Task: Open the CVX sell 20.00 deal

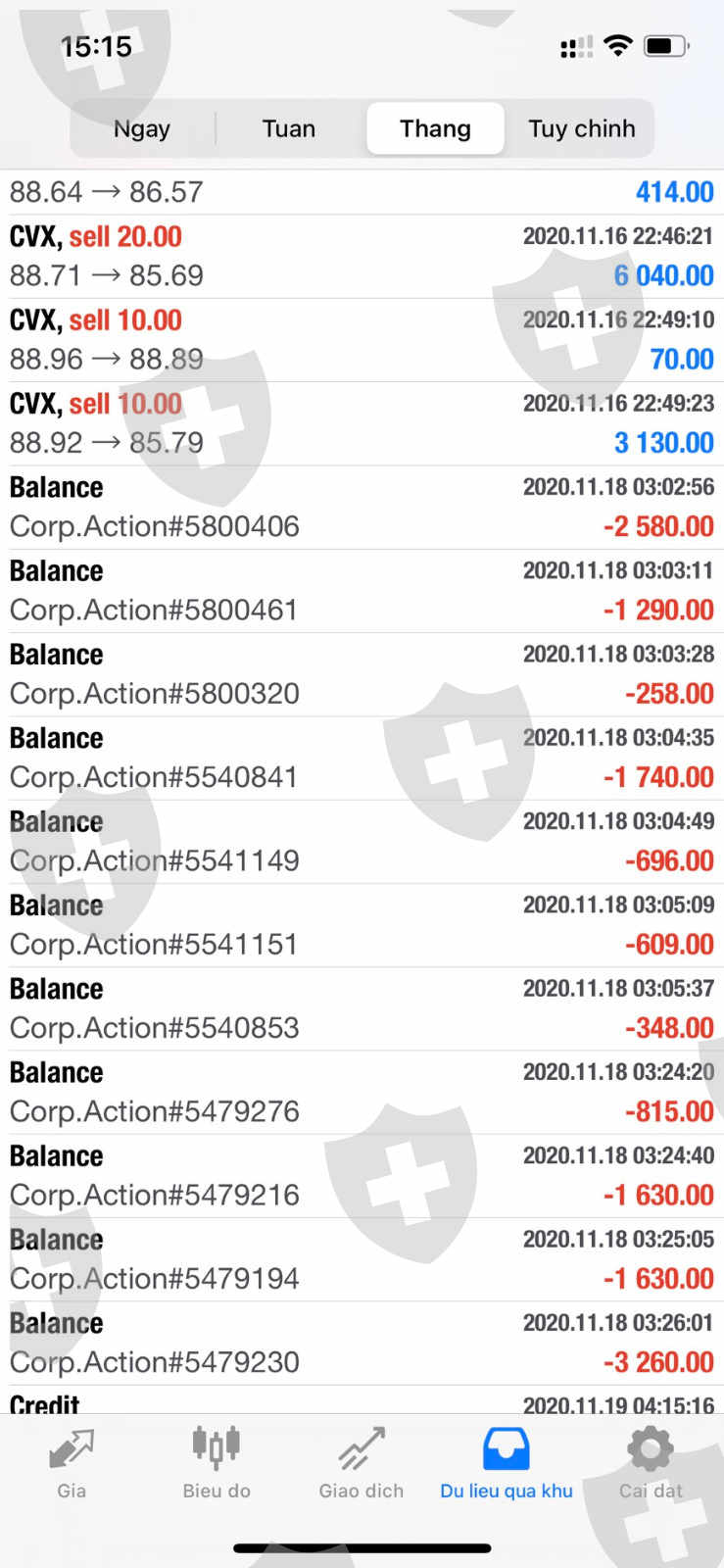Action: (x=362, y=257)
